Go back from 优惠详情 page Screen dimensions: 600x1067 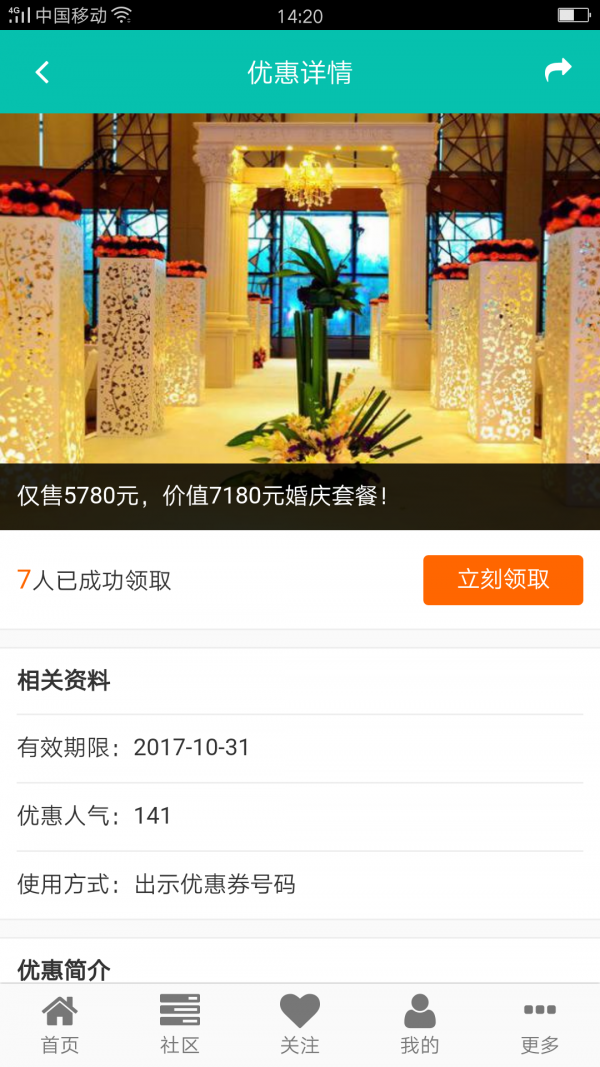[x=42, y=72]
